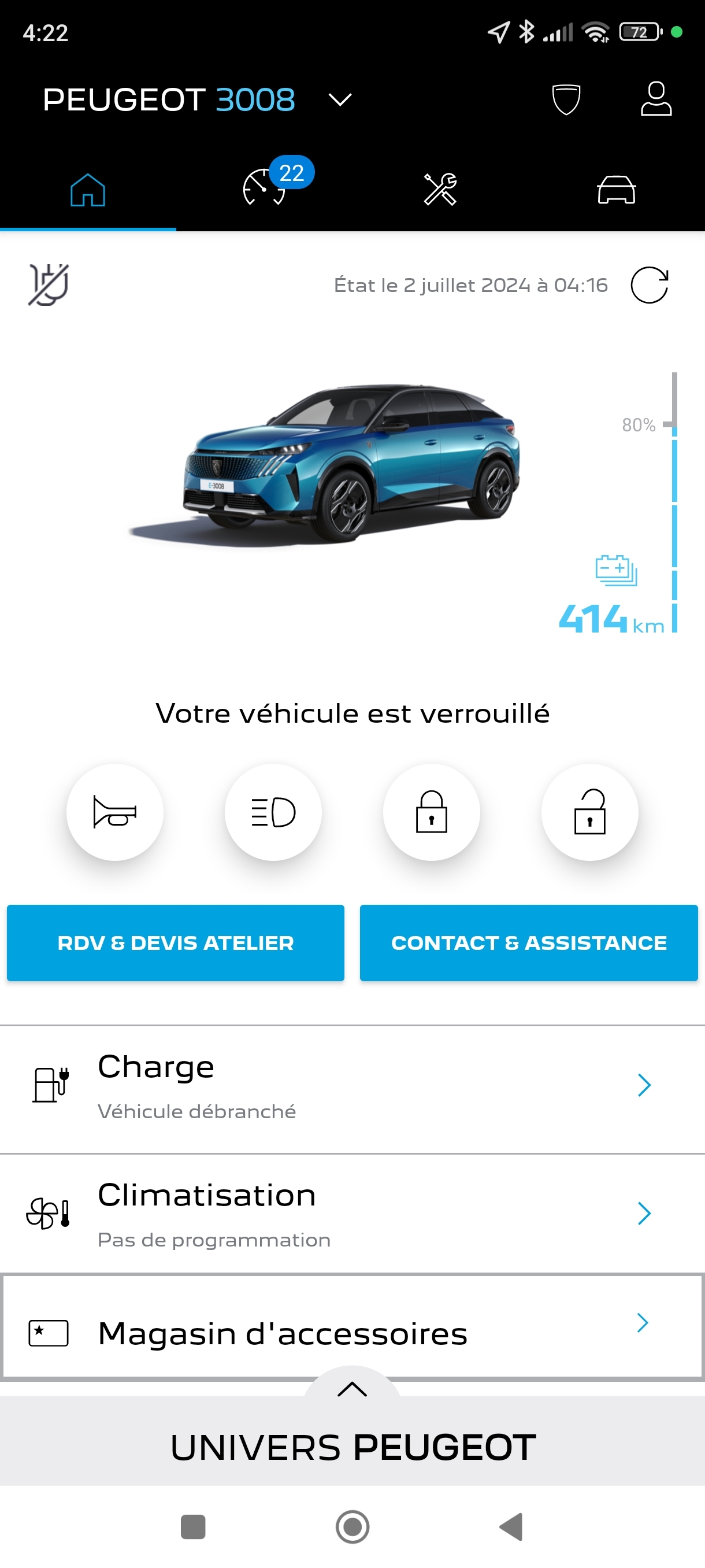Open the PEUGEOT 3008 vehicle selector dropdown
Viewport: 705px width, 1568px height.
339,100
